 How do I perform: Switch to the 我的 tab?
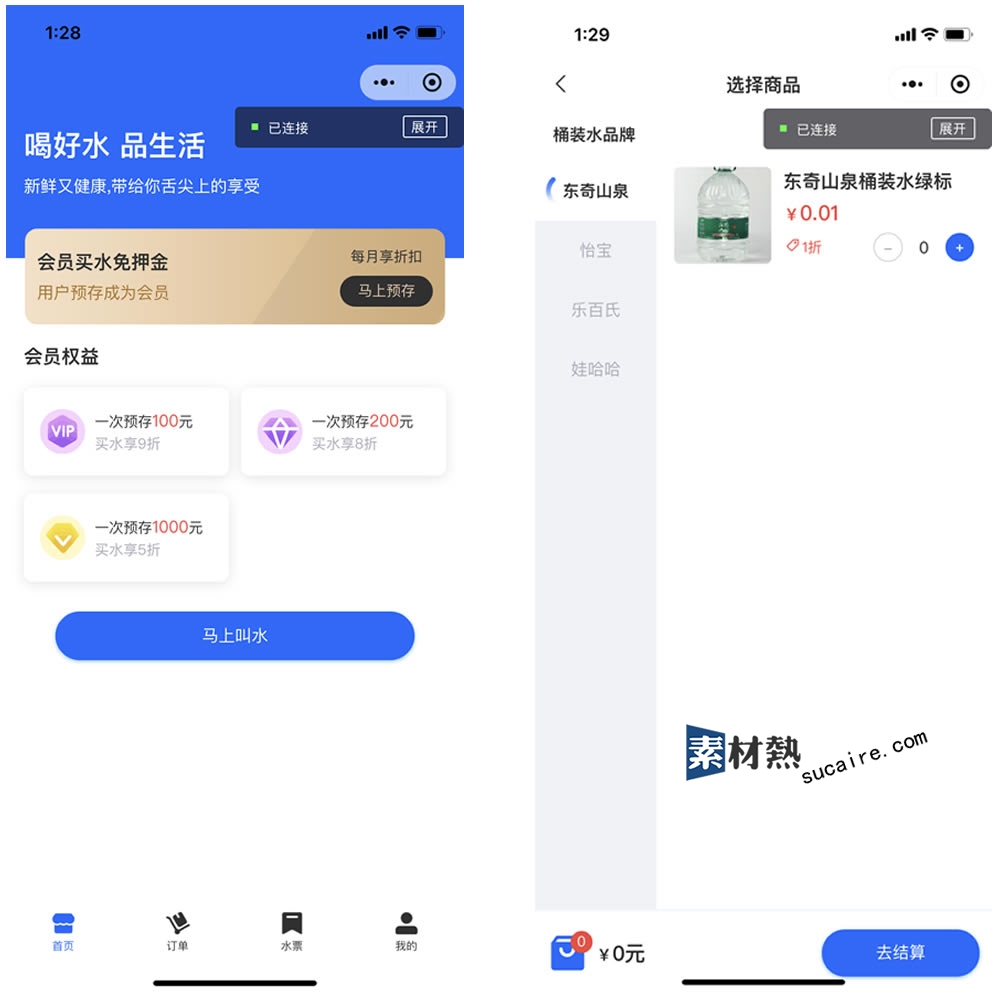click(x=405, y=931)
